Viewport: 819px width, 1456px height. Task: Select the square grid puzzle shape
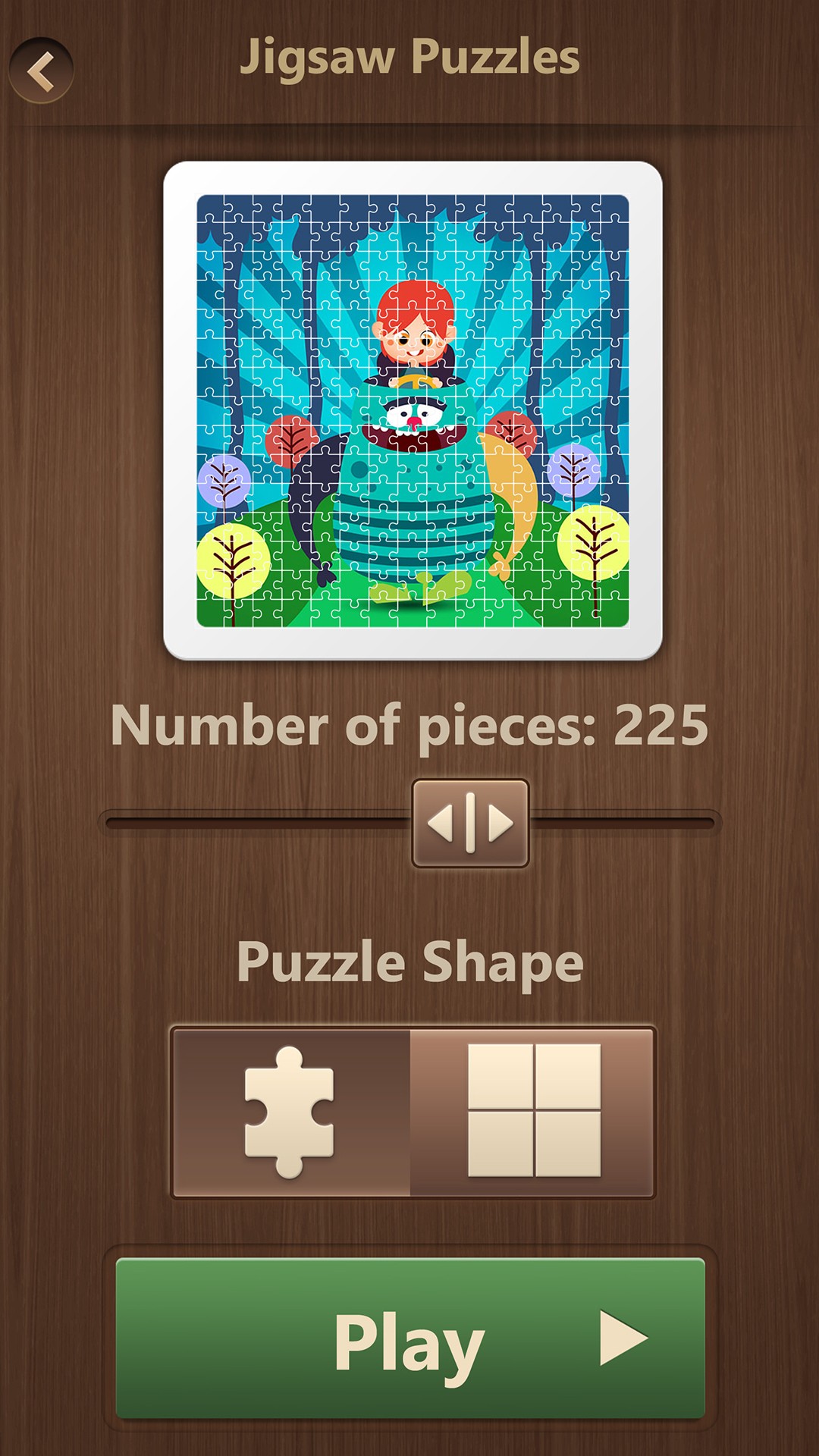click(532, 1112)
